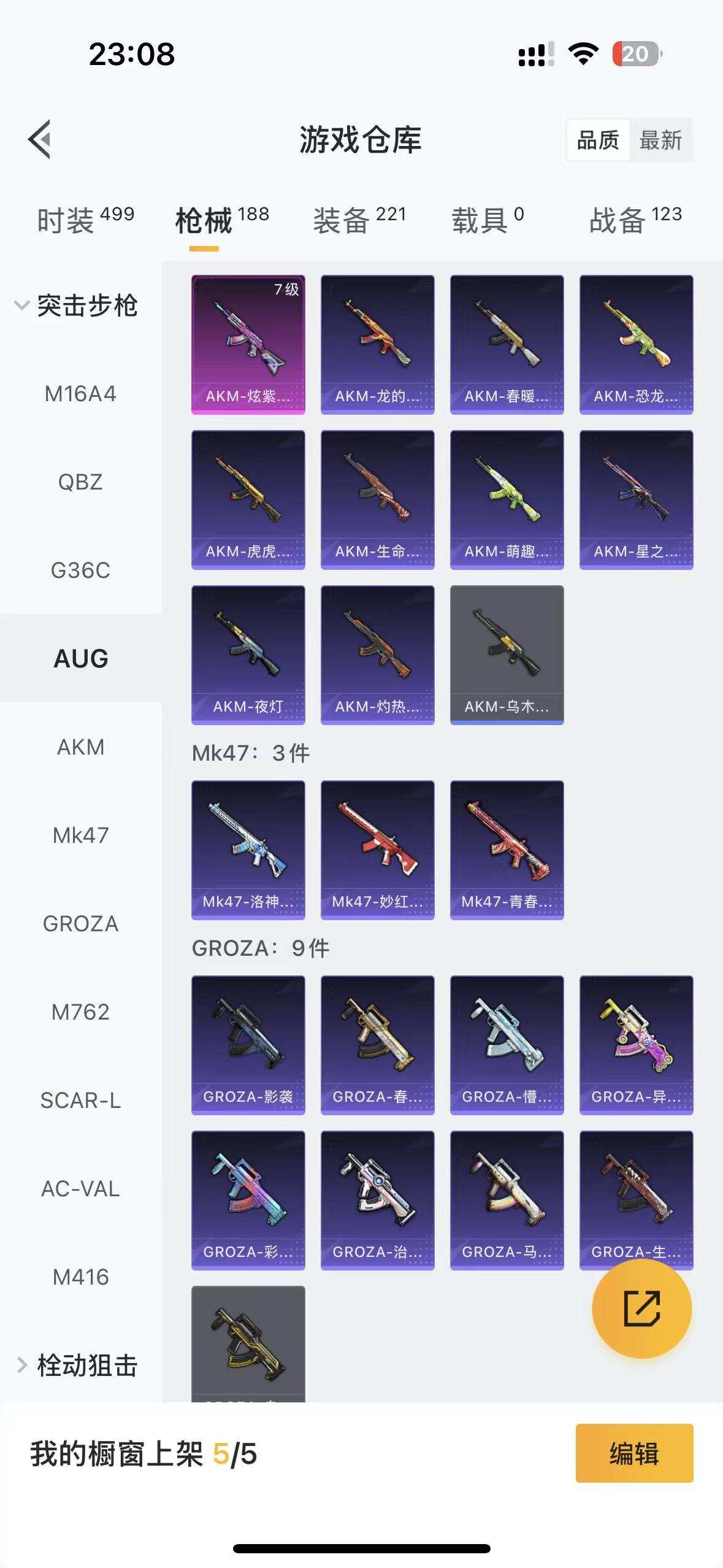The width and height of the screenshot is (723, 1568).
Task: Open the AKM-乌木 skin tile
Action: tap(507, 655)
